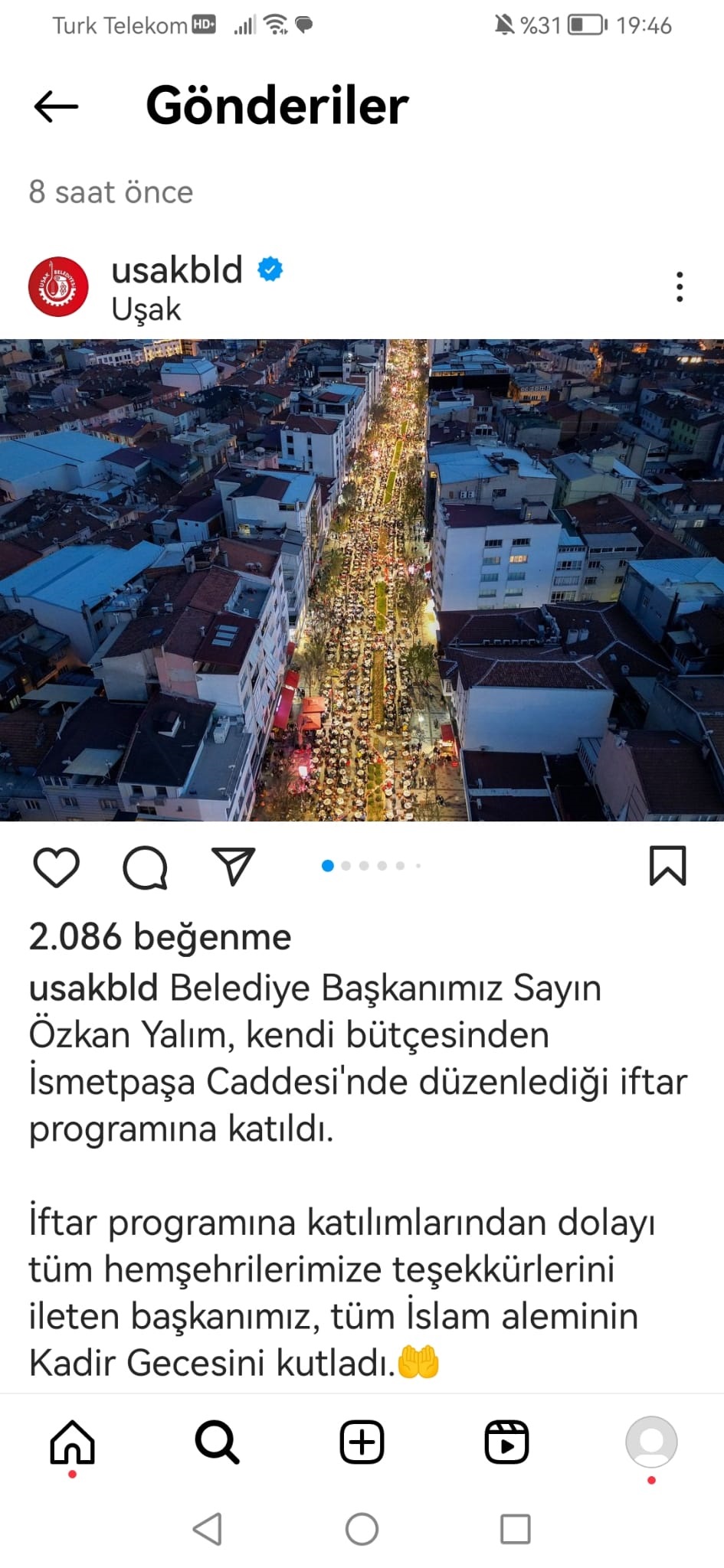Image resolution: width=724 pixels, height=1568 pixels.
Task: Tap the Uşak location tag
Action: [x=146, y=310]
